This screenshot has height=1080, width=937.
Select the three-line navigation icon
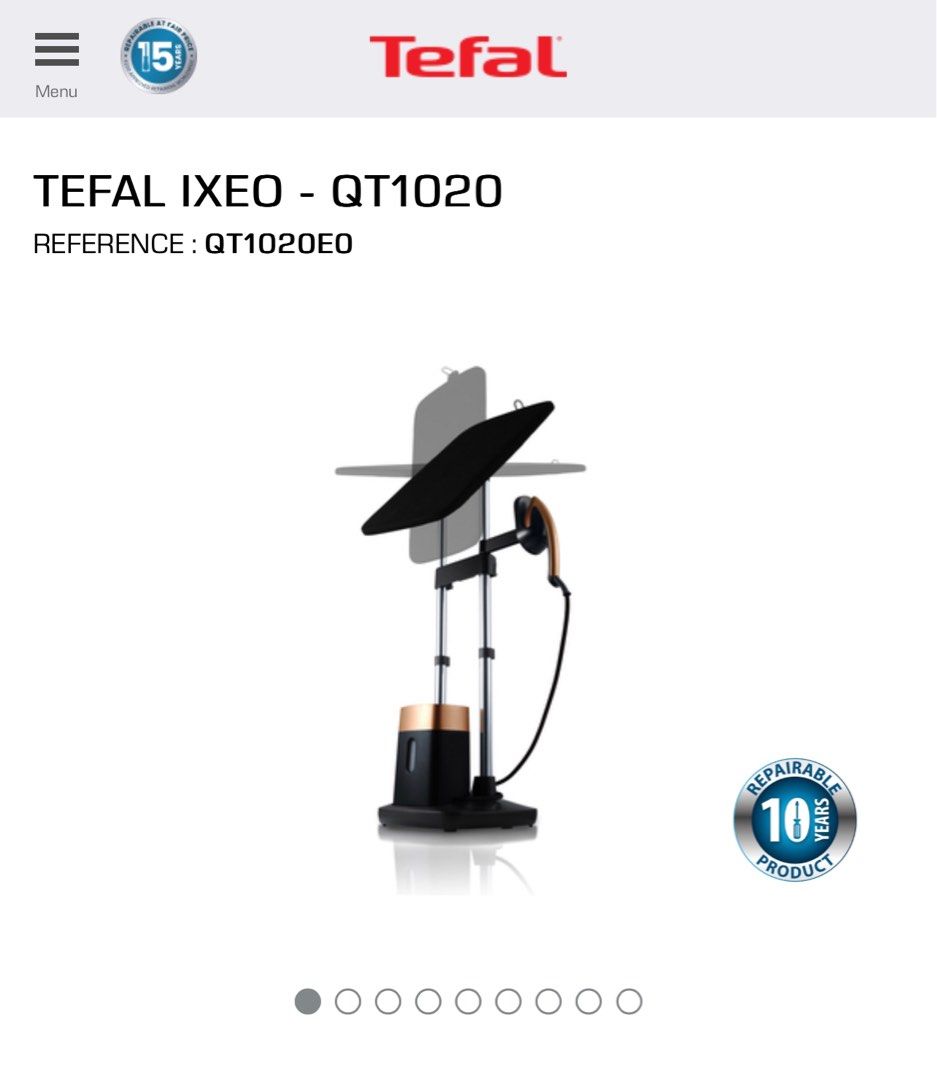coord(56,50)
